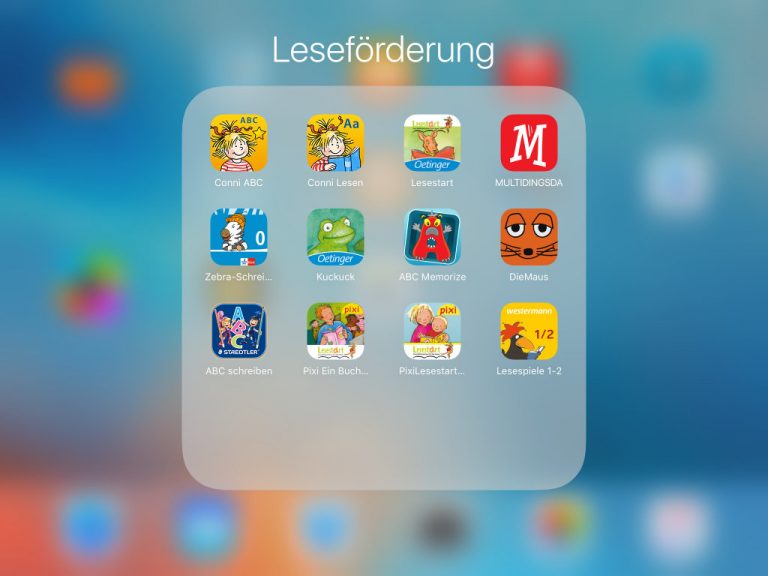Launch the Conni Lesen app
768x576 pixels.
pos(335,143)
